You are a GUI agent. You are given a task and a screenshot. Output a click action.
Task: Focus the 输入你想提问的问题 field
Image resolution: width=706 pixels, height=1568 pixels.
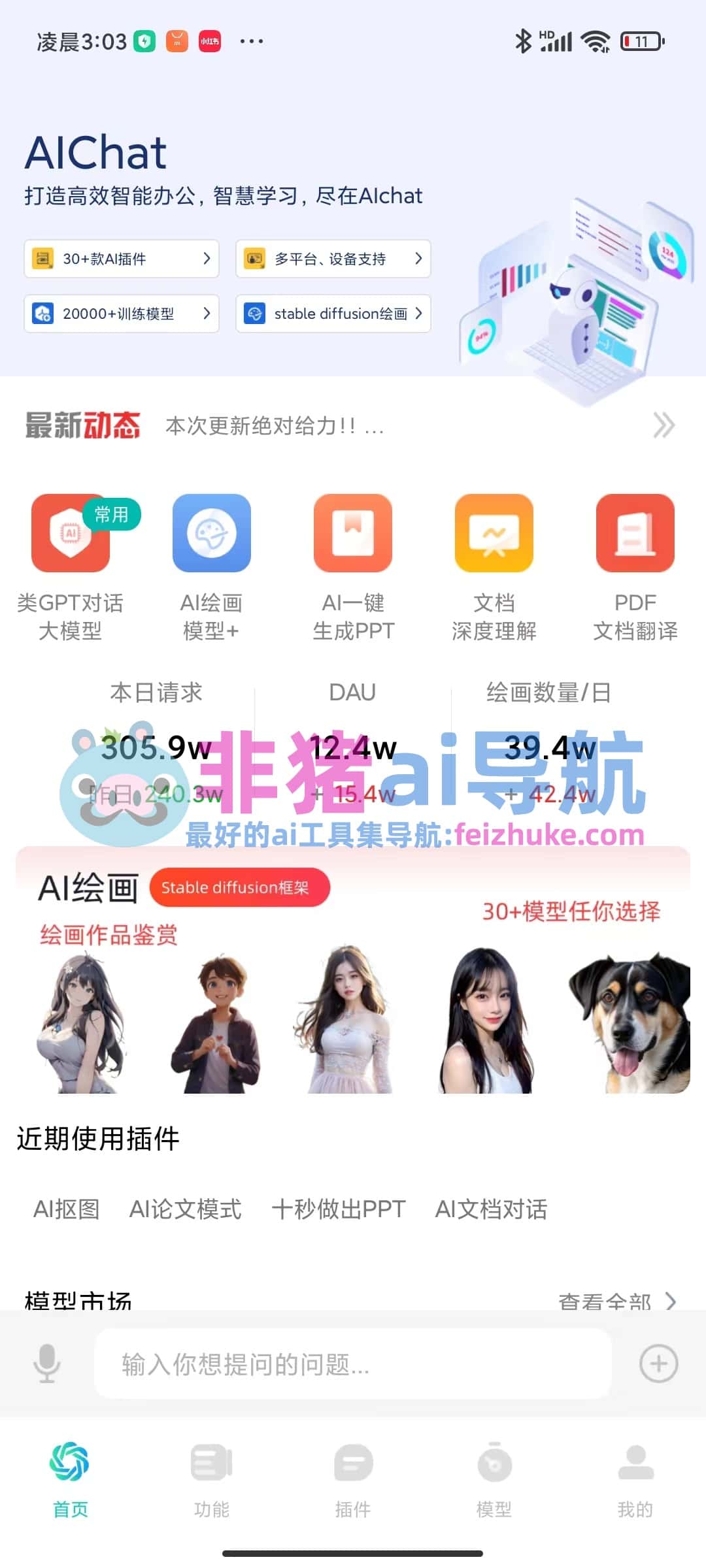click(353, 1364)
